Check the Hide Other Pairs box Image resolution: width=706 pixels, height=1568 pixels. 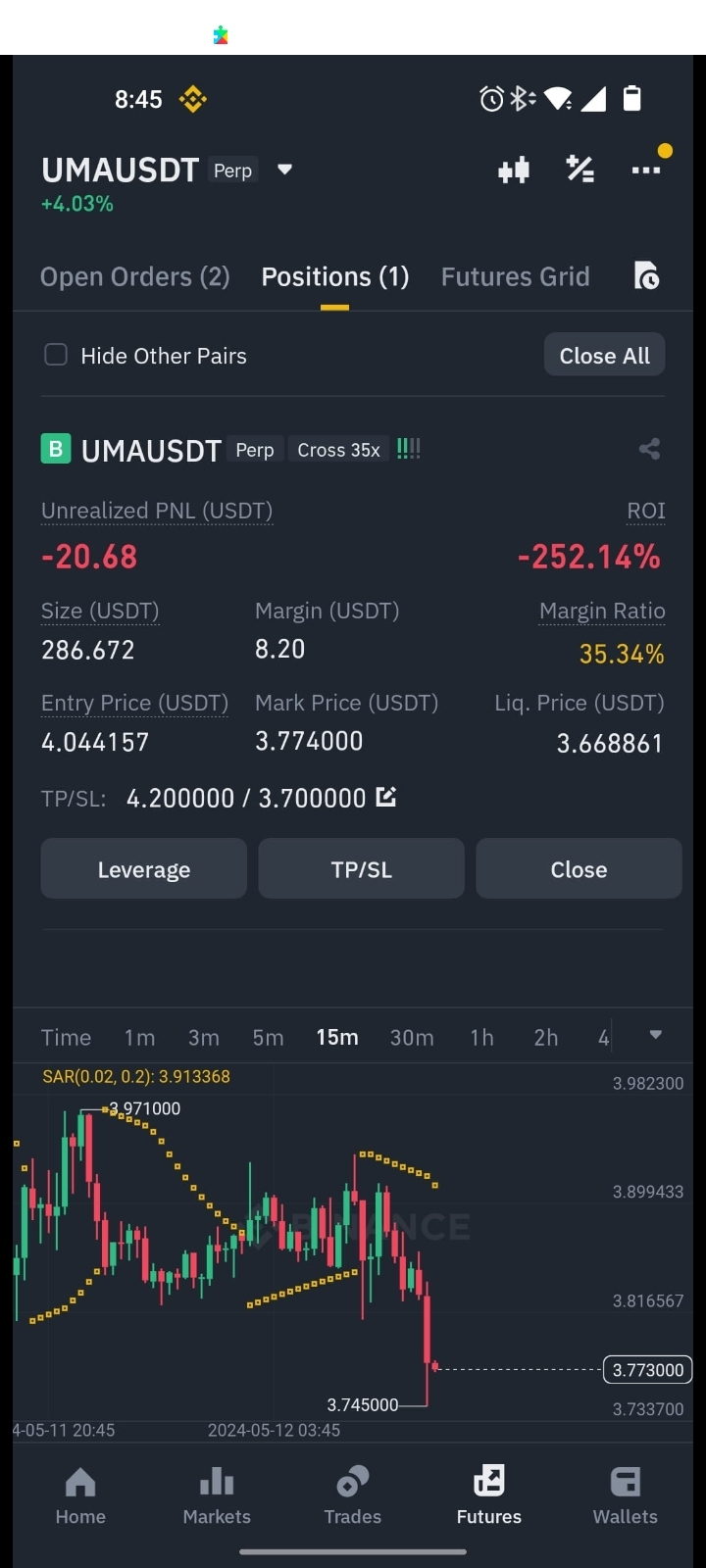point(56,355)
